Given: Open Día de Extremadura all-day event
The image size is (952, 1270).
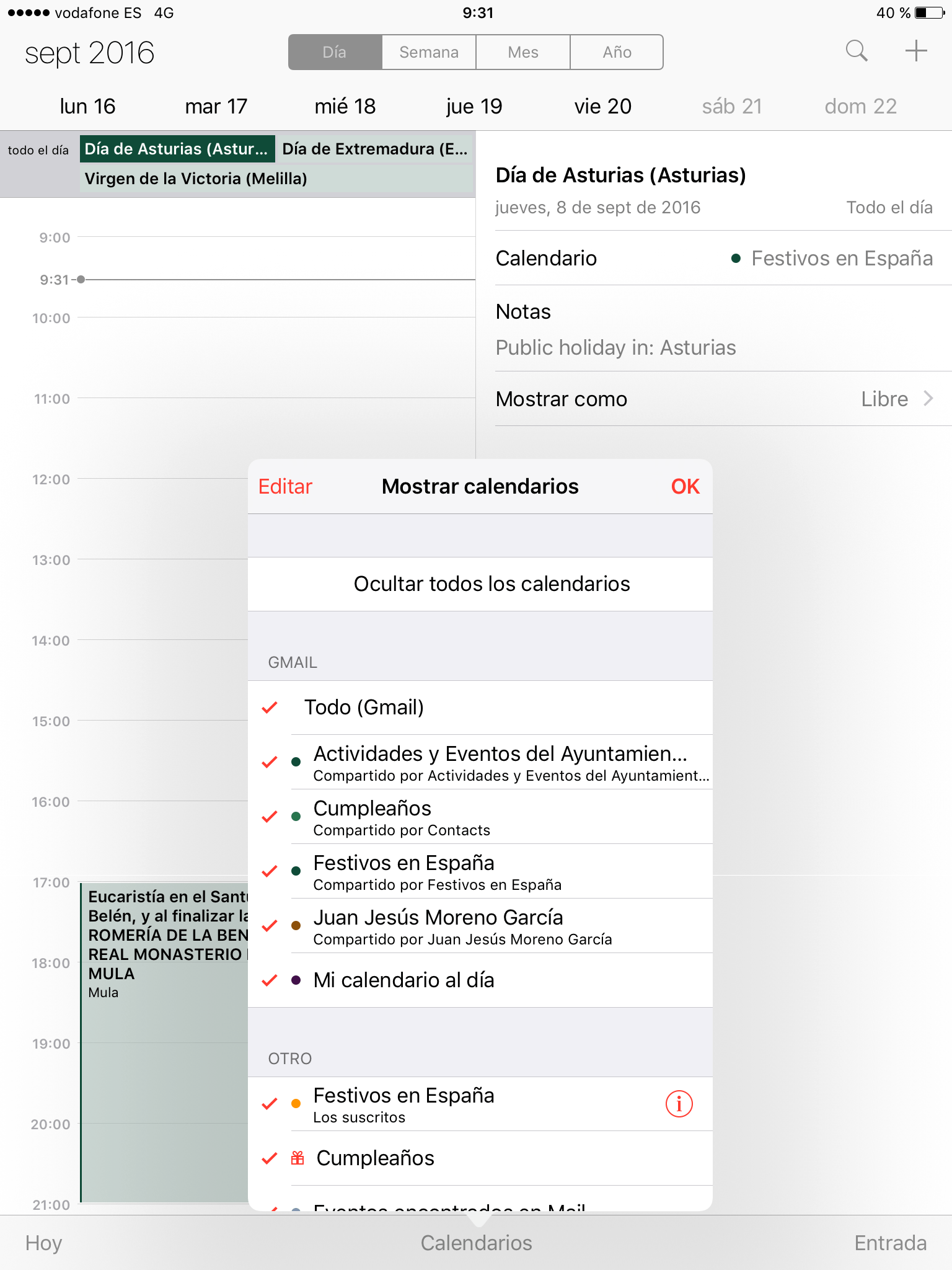Looking at the screenshot, I should click(x=374, y=149).
